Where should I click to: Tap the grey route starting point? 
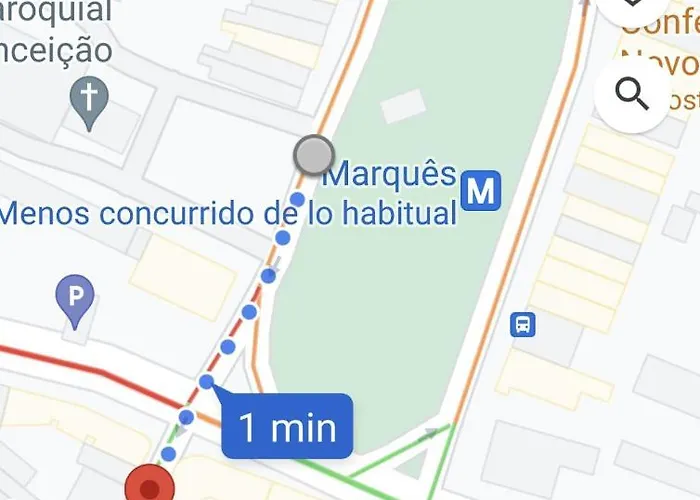pos(314,155)
